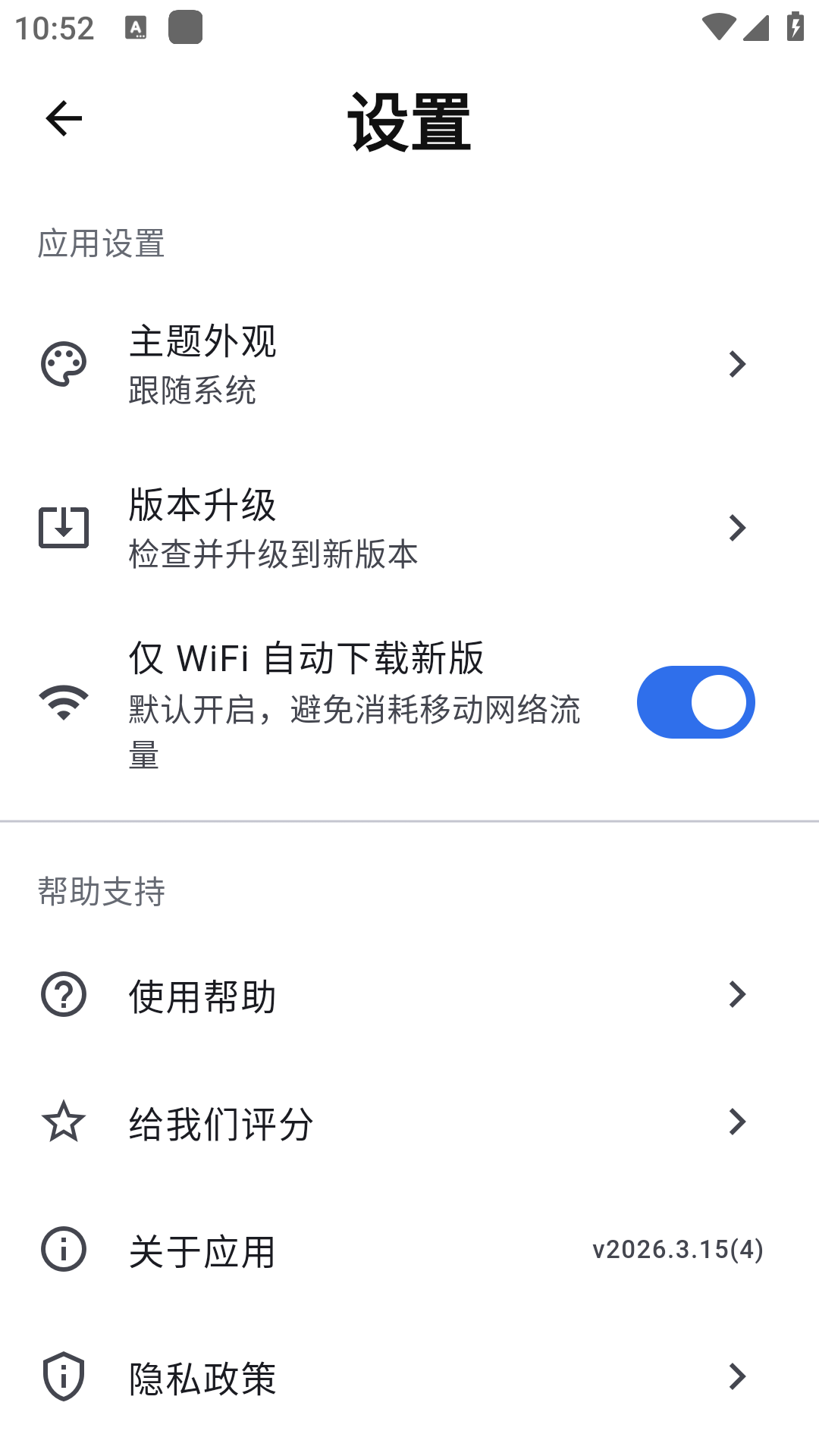
Task: Disable 仅 WiFi 自动下载新版 switch
Action: (695, 702)
